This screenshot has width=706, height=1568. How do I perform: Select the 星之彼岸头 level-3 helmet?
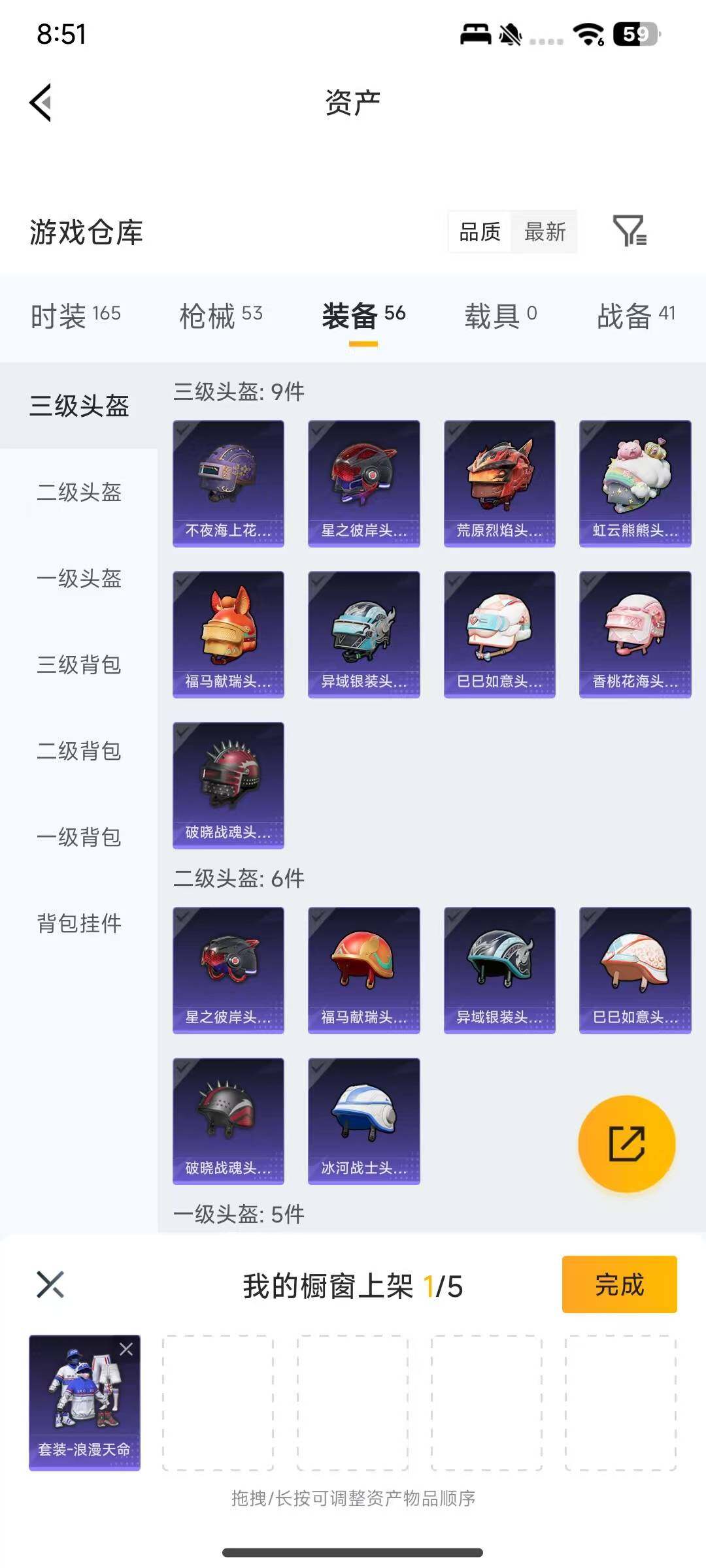[363, 482]
